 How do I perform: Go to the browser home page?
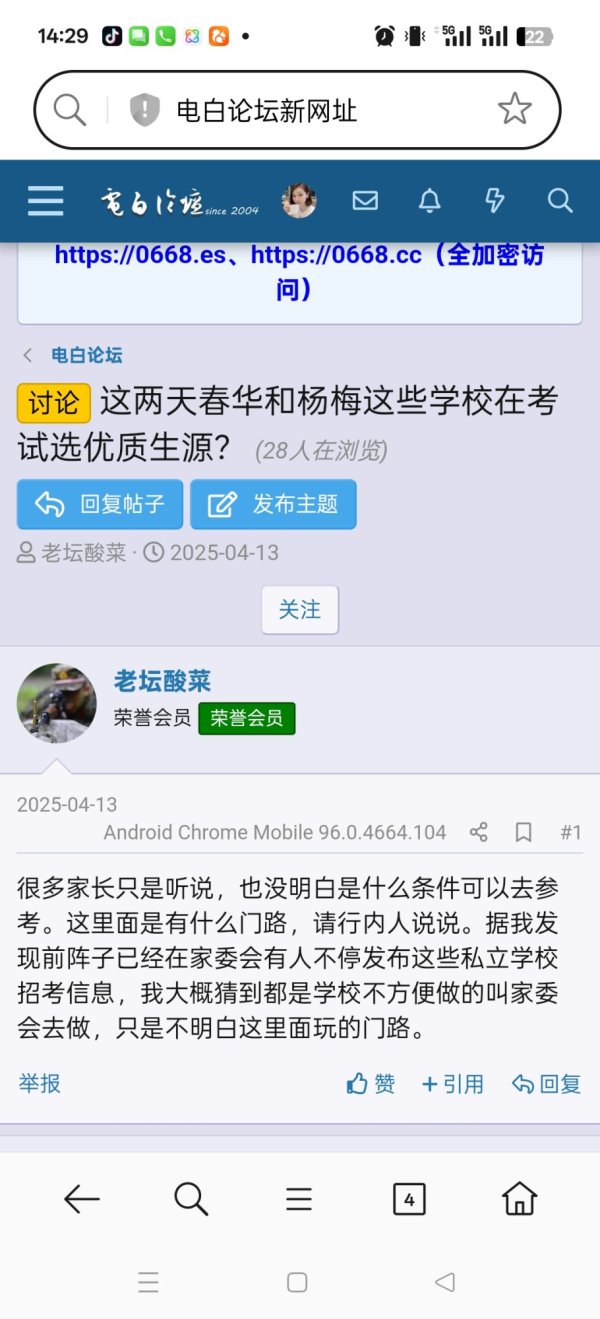[519, 1198]
